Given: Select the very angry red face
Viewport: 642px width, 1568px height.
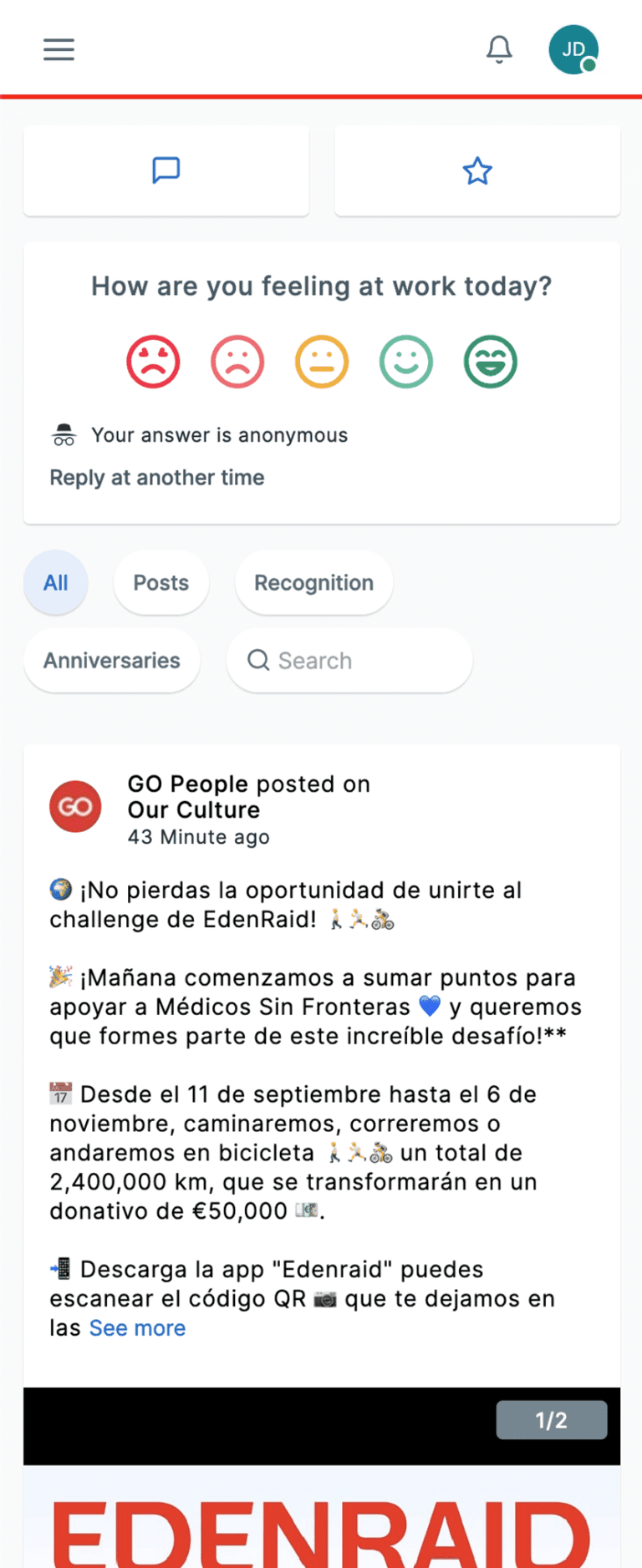Looking at the screenshot, I should [153, 362].
